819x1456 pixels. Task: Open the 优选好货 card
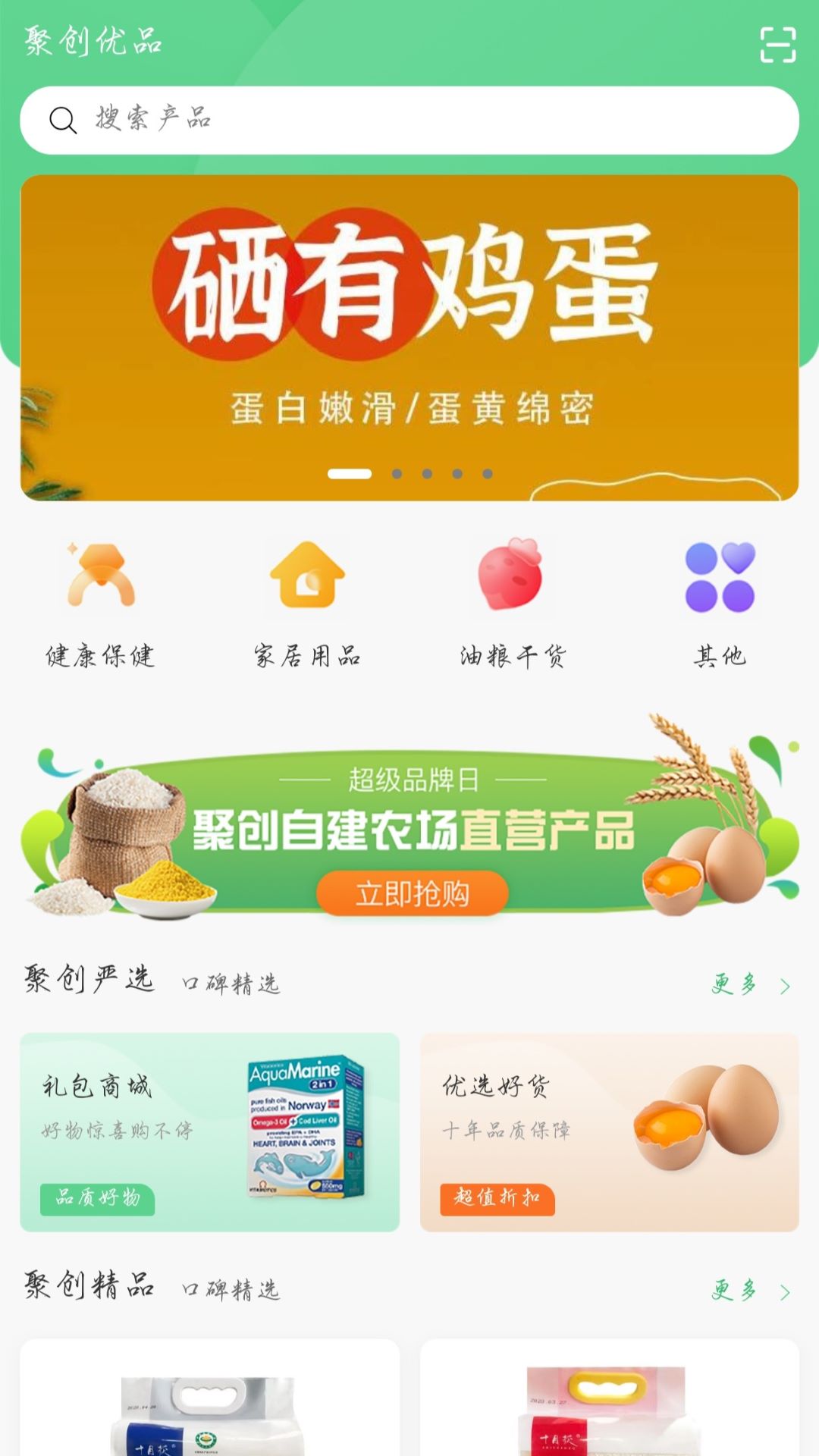(610, 1132)
